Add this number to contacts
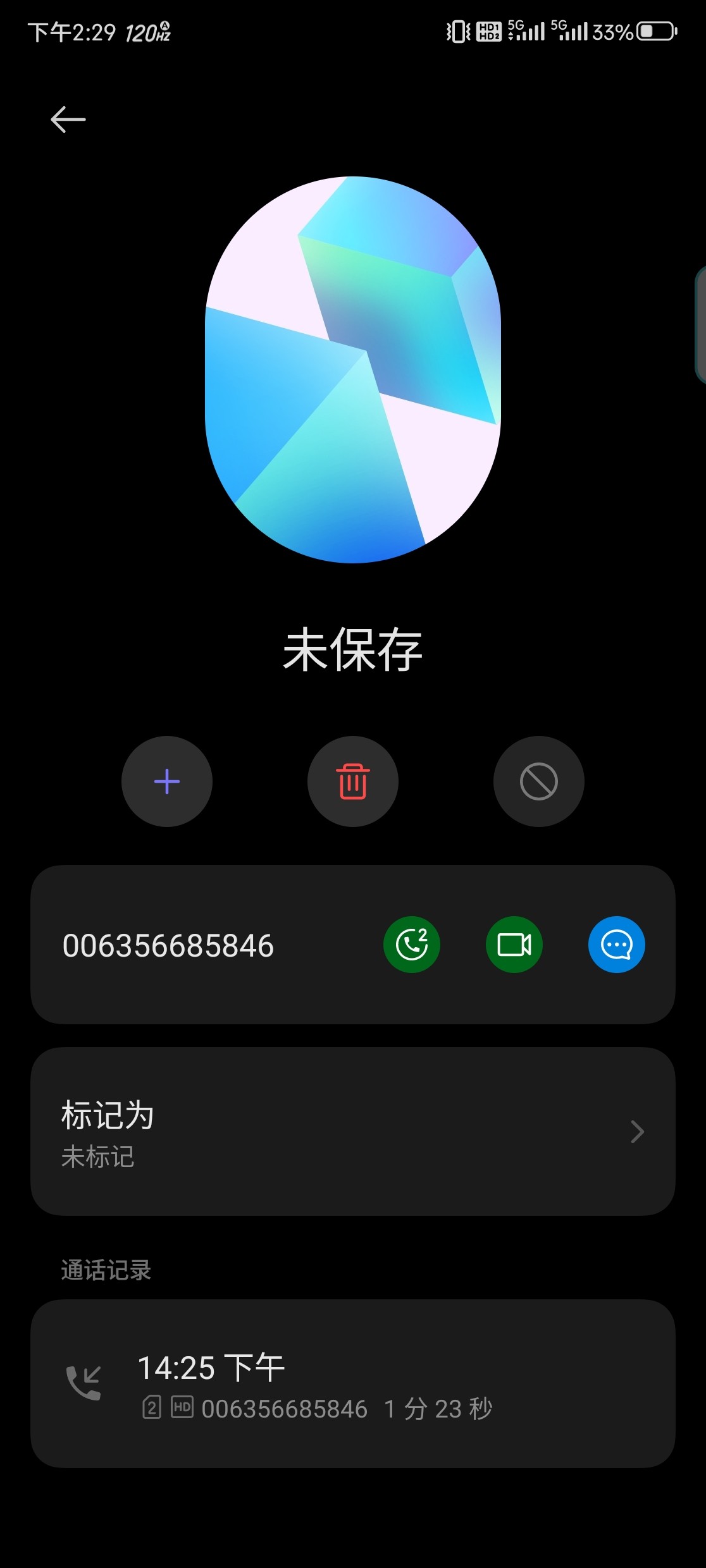Viewport: 706px width, 1568px height. (167, 781)
